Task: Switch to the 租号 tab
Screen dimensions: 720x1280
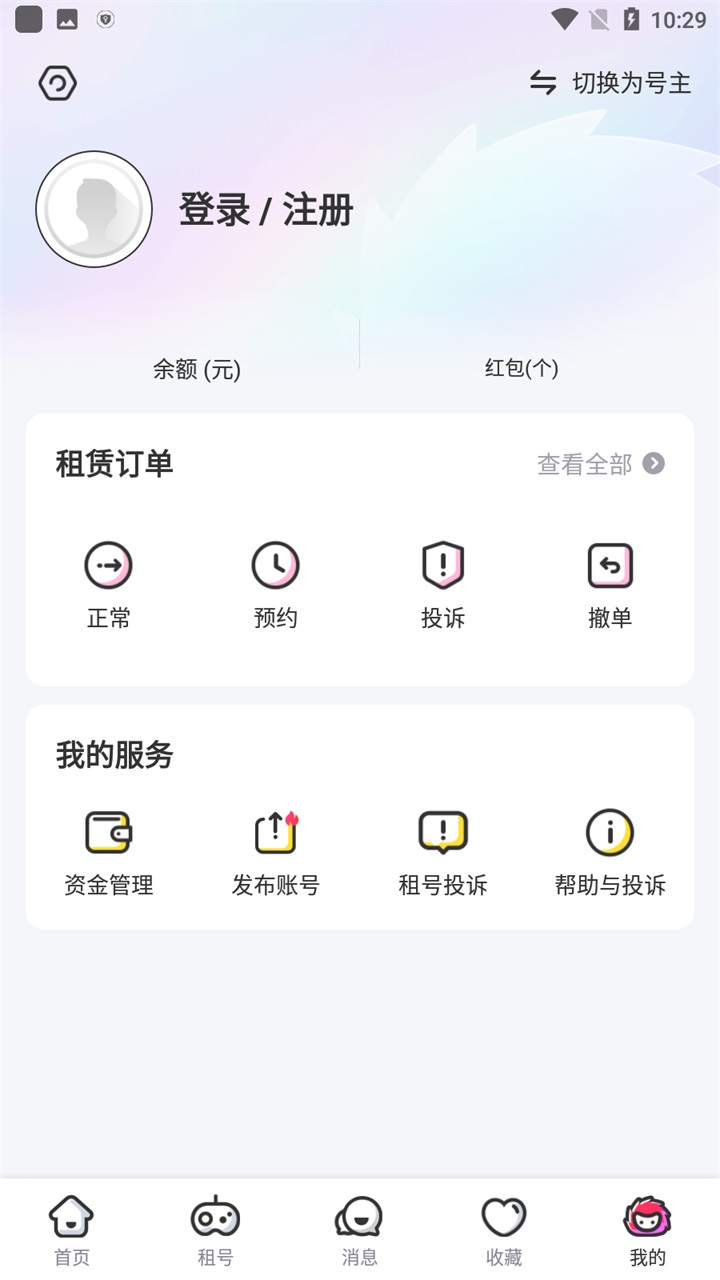Action: (x=215, y=1230)
